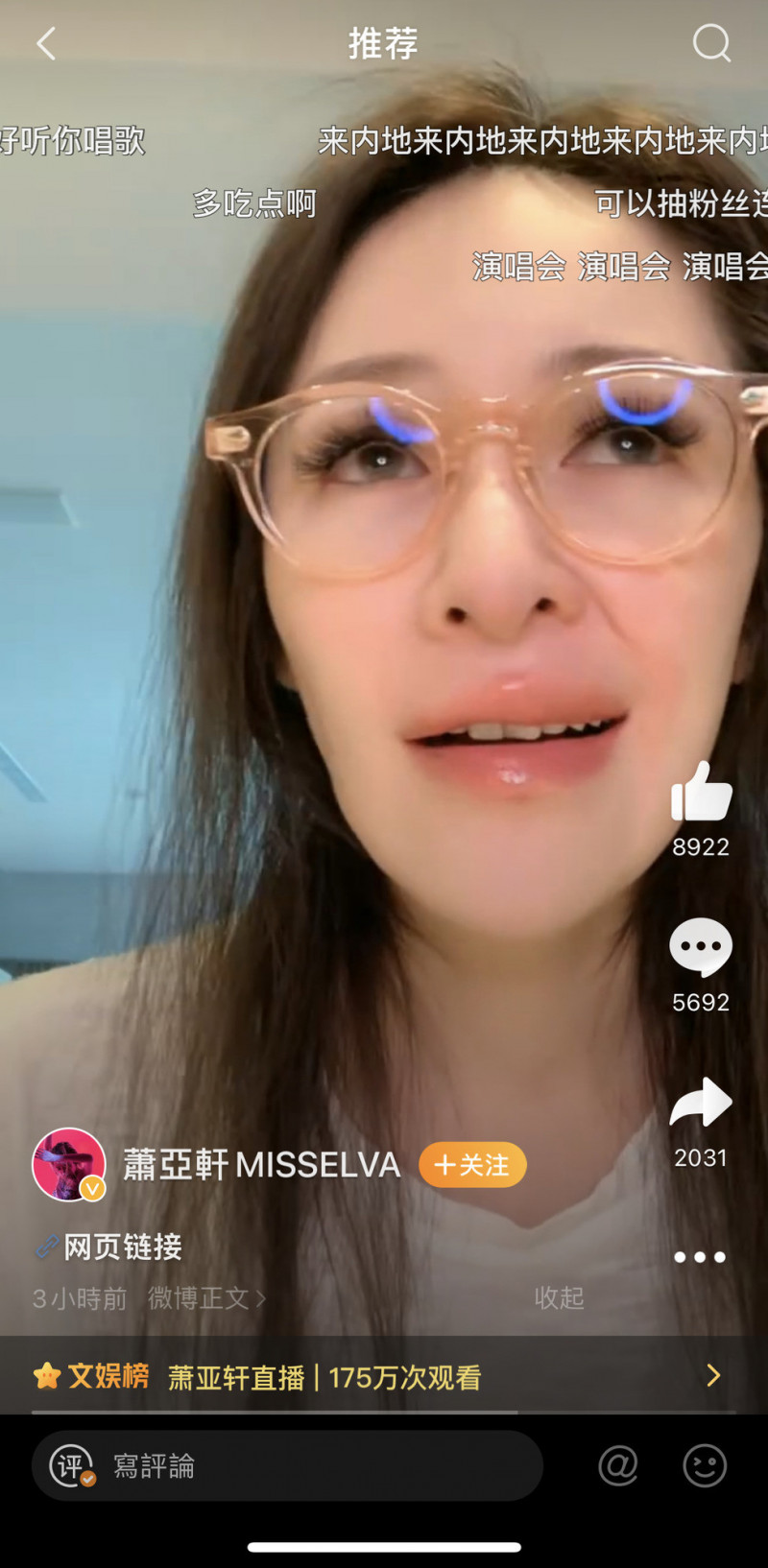Like the video with thumbs-up icon
Image resolution: width=768 pixels, height=1568 pixels.
tap(701, 793)
